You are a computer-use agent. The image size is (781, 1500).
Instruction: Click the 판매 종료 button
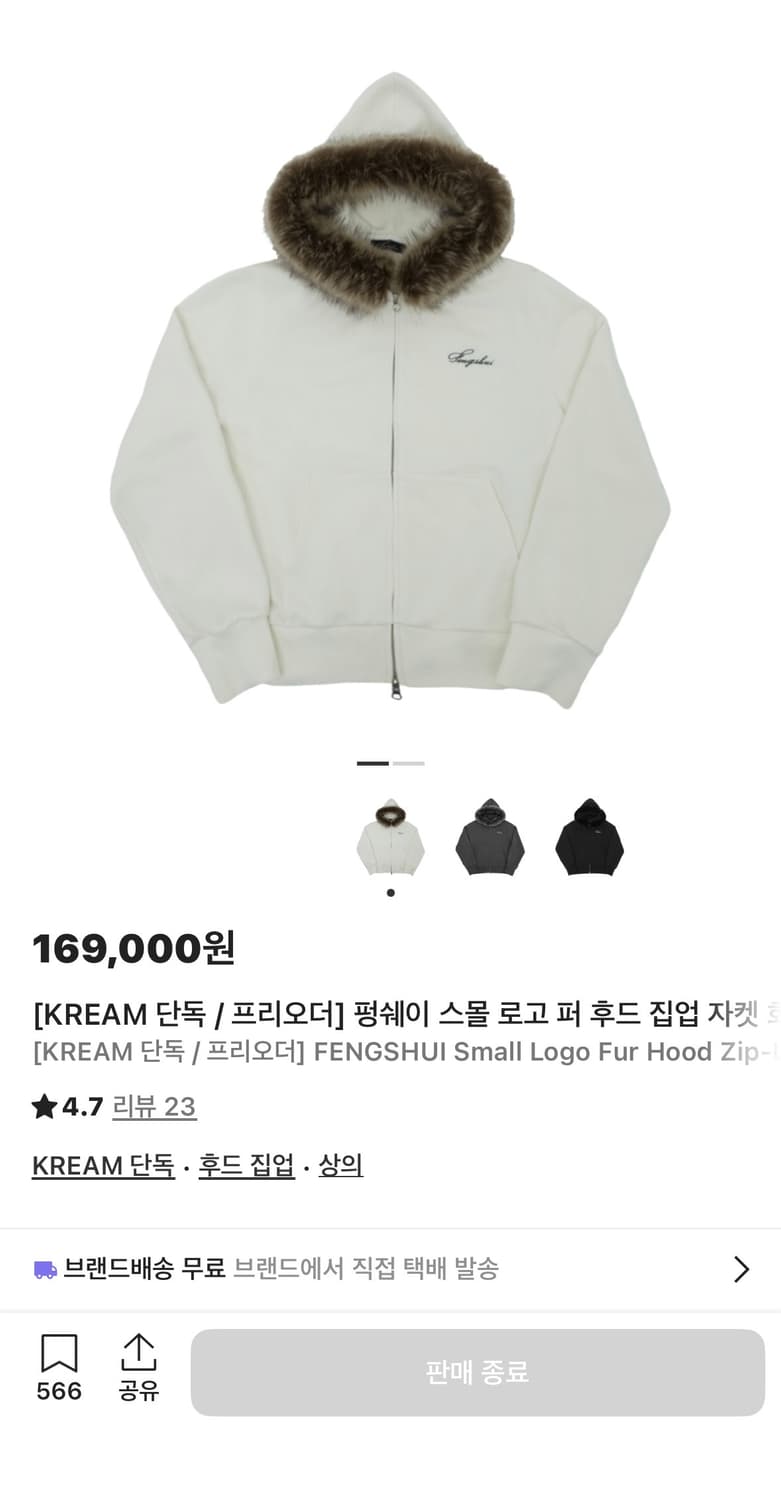coord(475,1373)
